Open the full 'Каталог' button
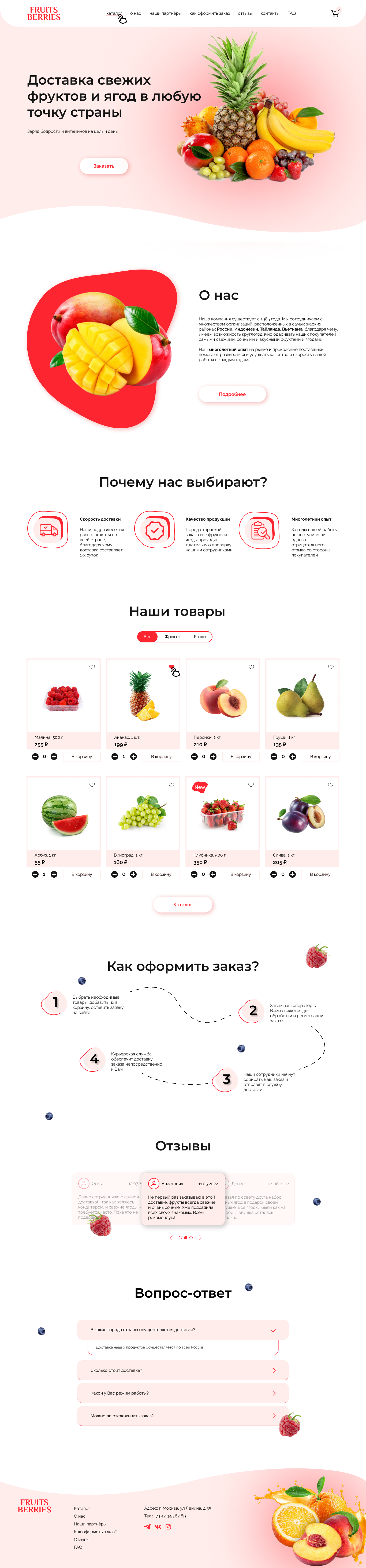This screenshot has height=1568, width=366. 183,904
